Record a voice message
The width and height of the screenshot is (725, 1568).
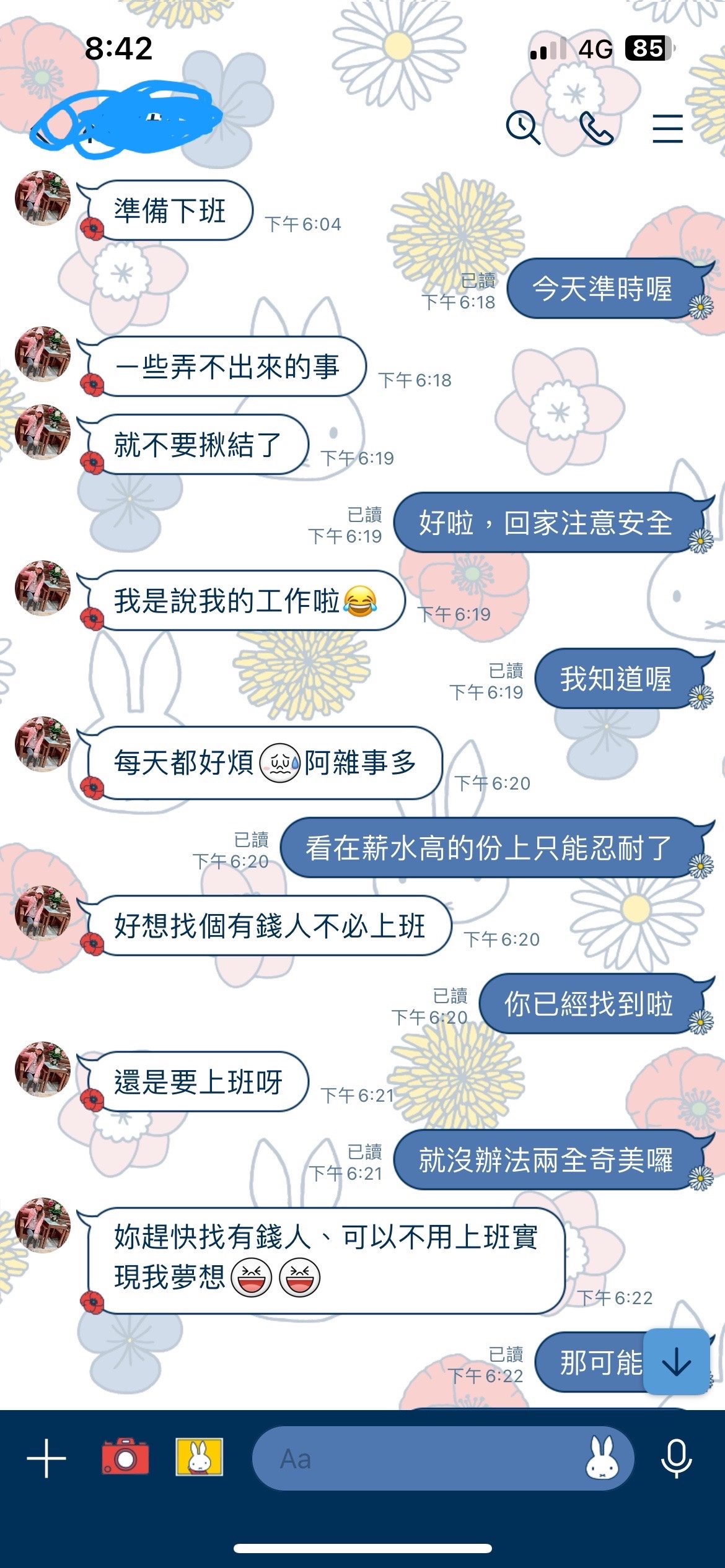coord(676,1458)
